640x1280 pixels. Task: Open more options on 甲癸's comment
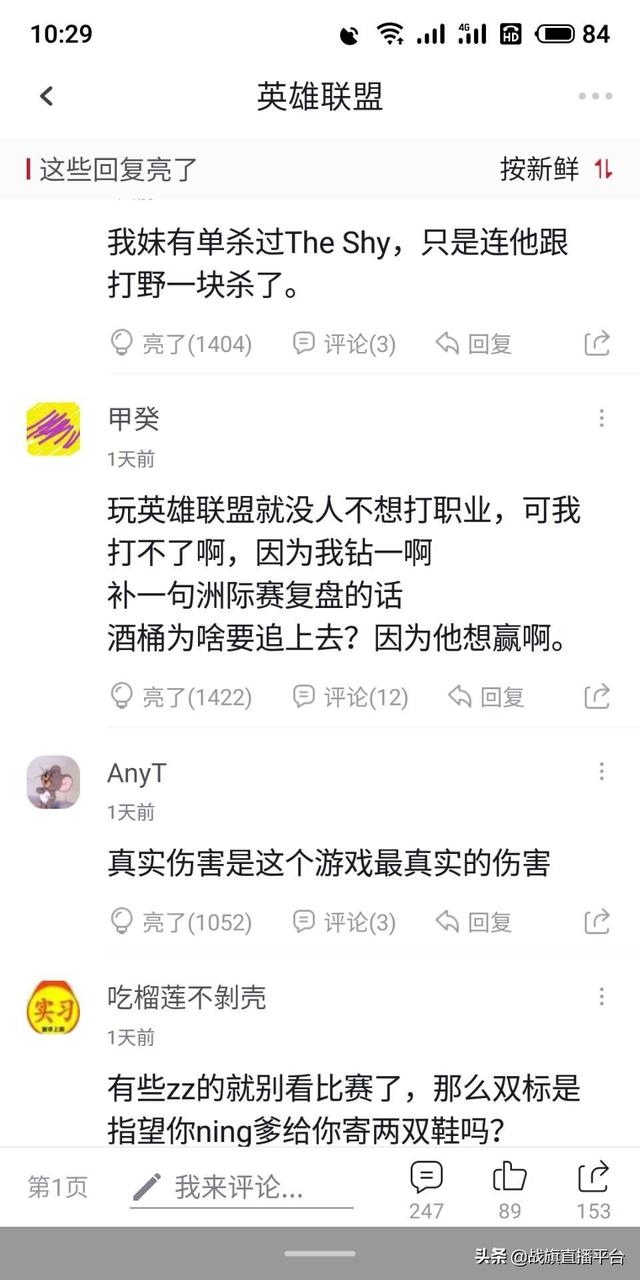pyautogui.click(x=601, y=418)
